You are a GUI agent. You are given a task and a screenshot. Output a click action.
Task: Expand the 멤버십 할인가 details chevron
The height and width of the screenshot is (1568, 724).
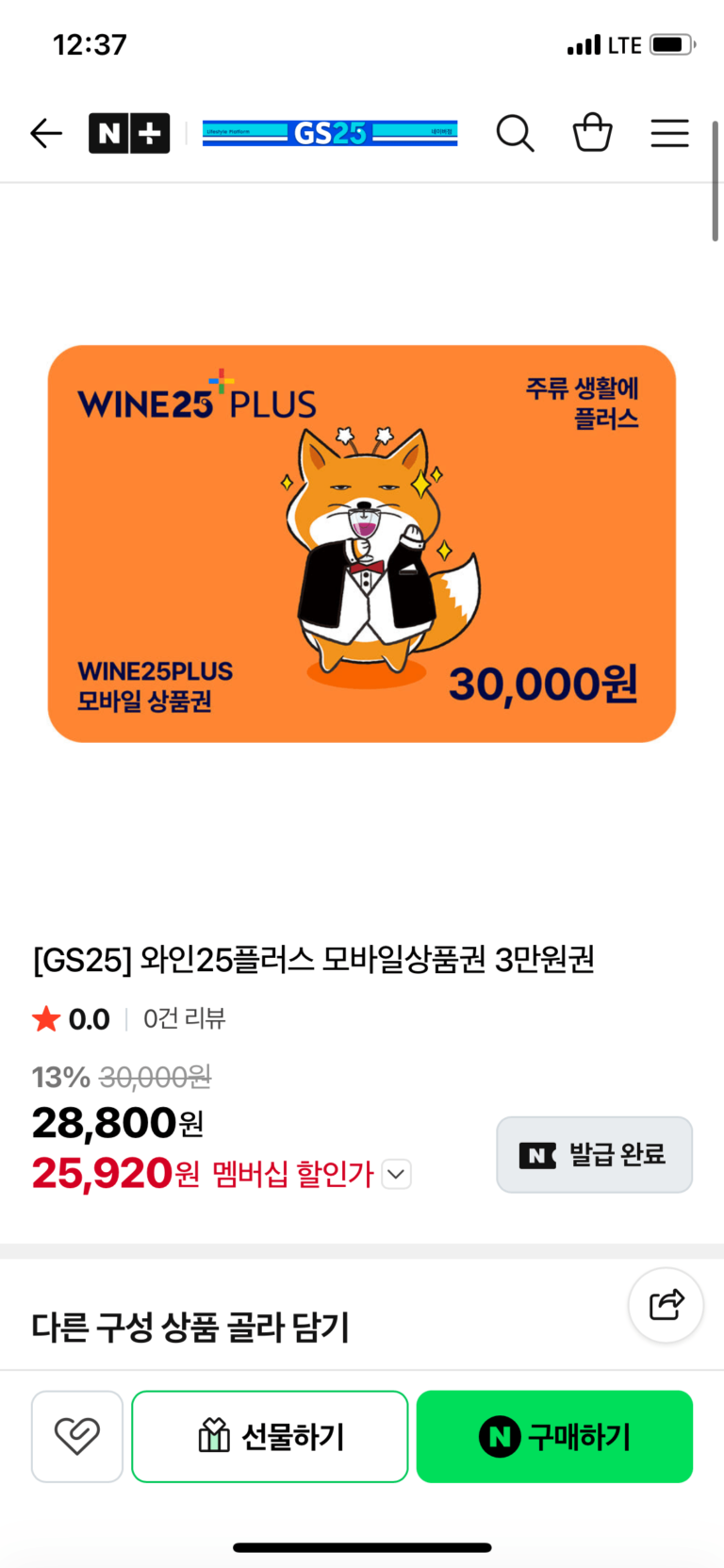pyautogui.click(x=397, y=1175)
